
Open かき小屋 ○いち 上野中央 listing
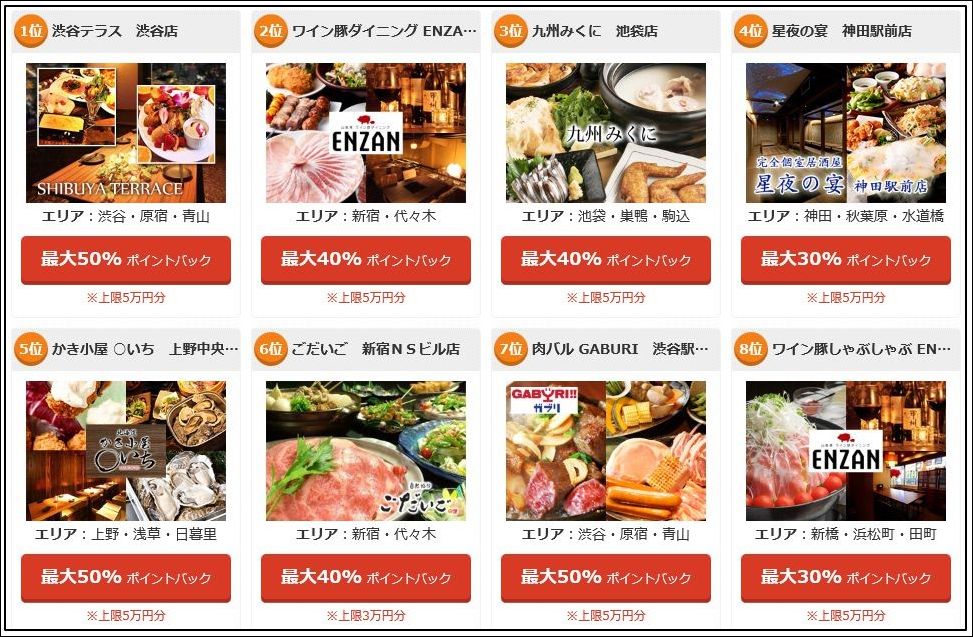pos(126,450)
